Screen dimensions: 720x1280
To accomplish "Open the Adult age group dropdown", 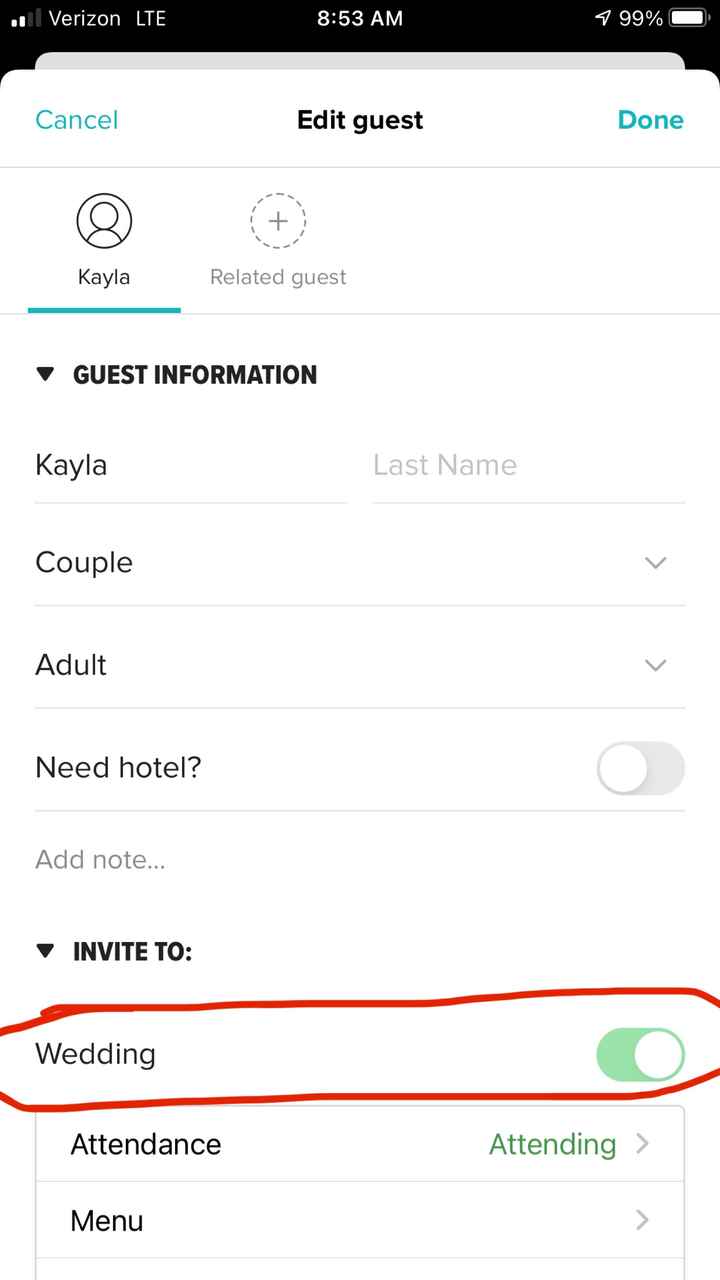I will tap(655, 665).
